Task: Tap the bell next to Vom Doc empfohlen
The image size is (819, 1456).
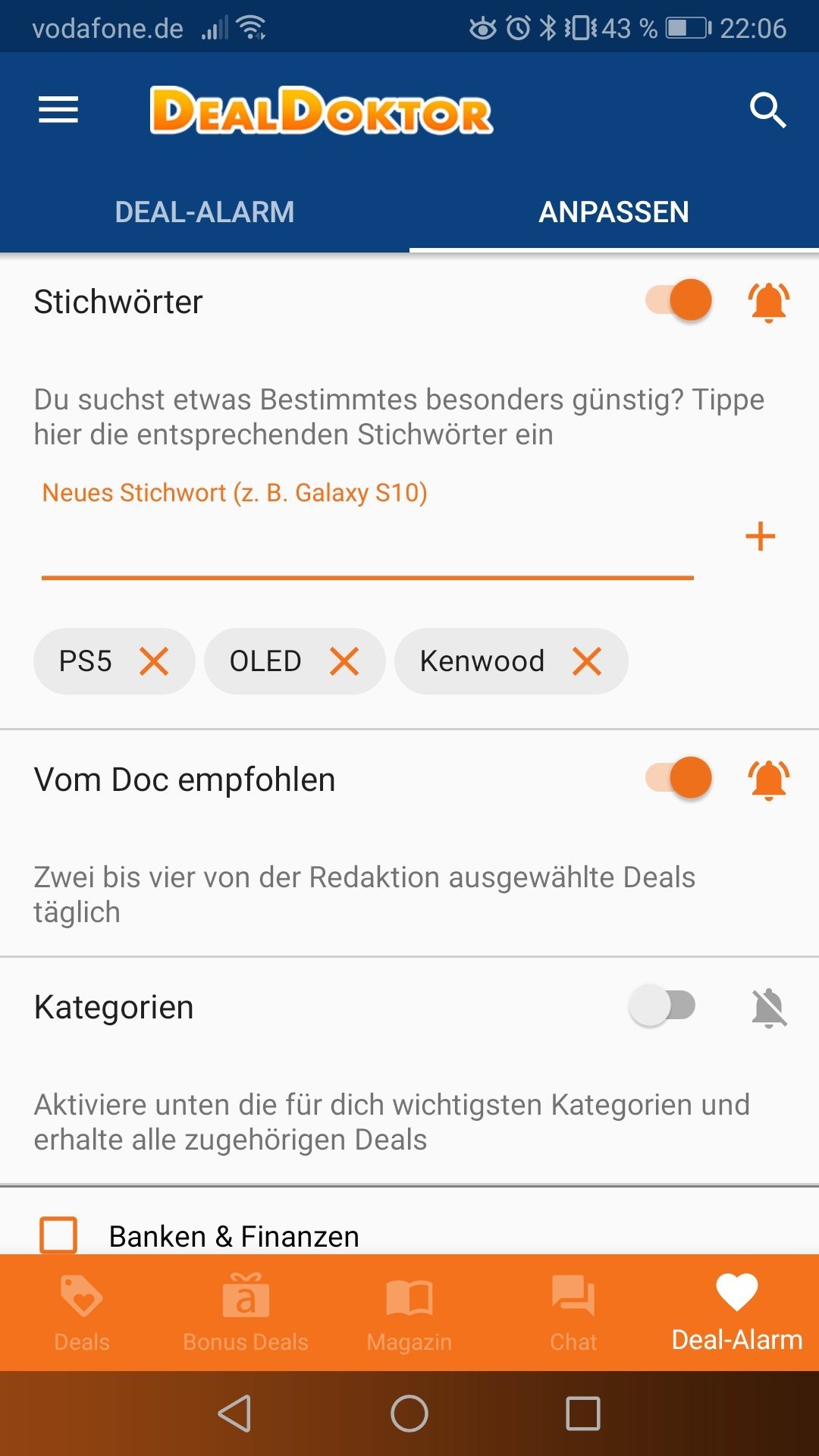Action: (769, 780)
